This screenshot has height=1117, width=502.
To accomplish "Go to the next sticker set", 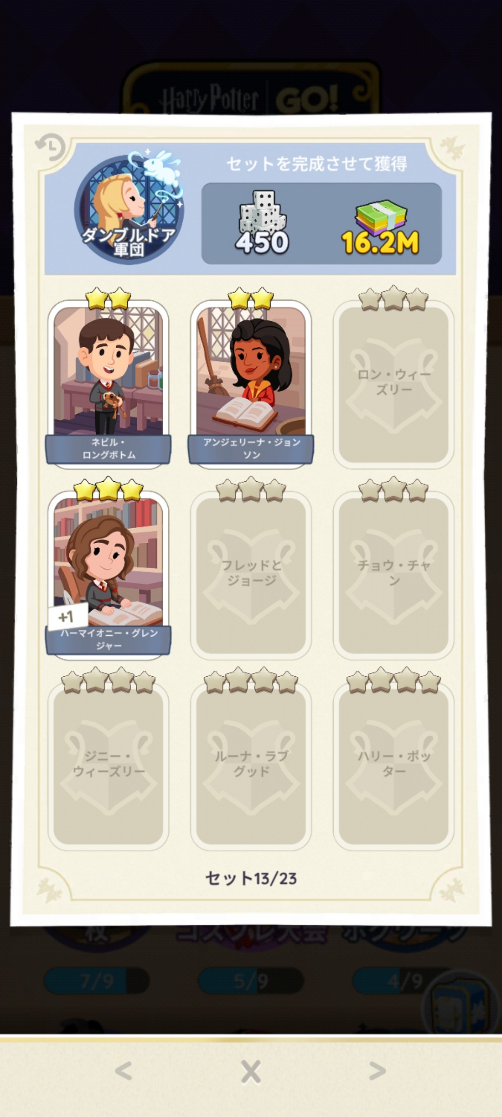I will point(377,1071).
